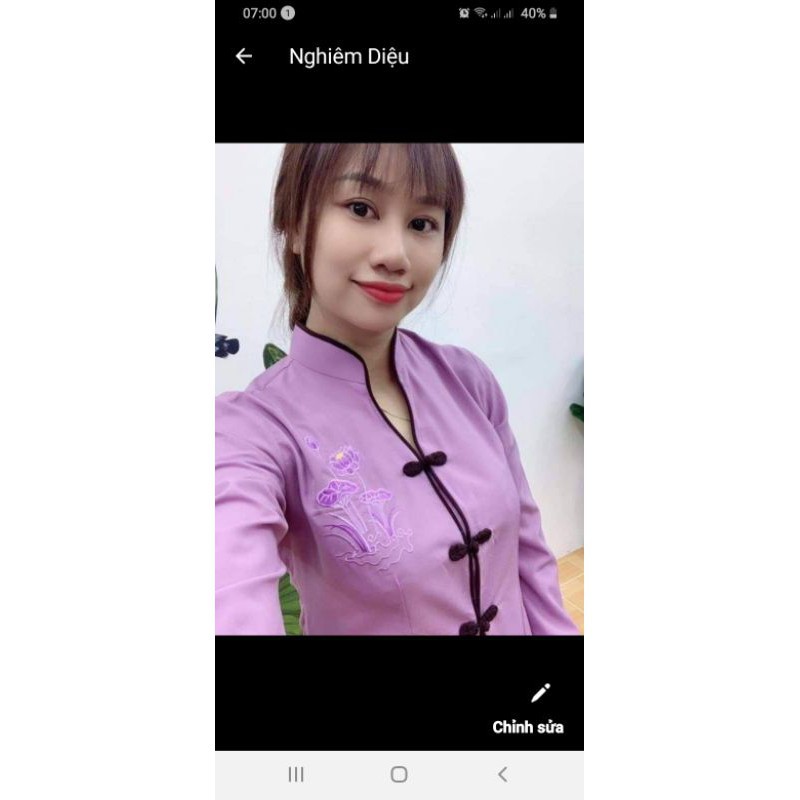Go back from Nghiêm Diệu's photo
The image size is (800, 800).
pos(243,57)
